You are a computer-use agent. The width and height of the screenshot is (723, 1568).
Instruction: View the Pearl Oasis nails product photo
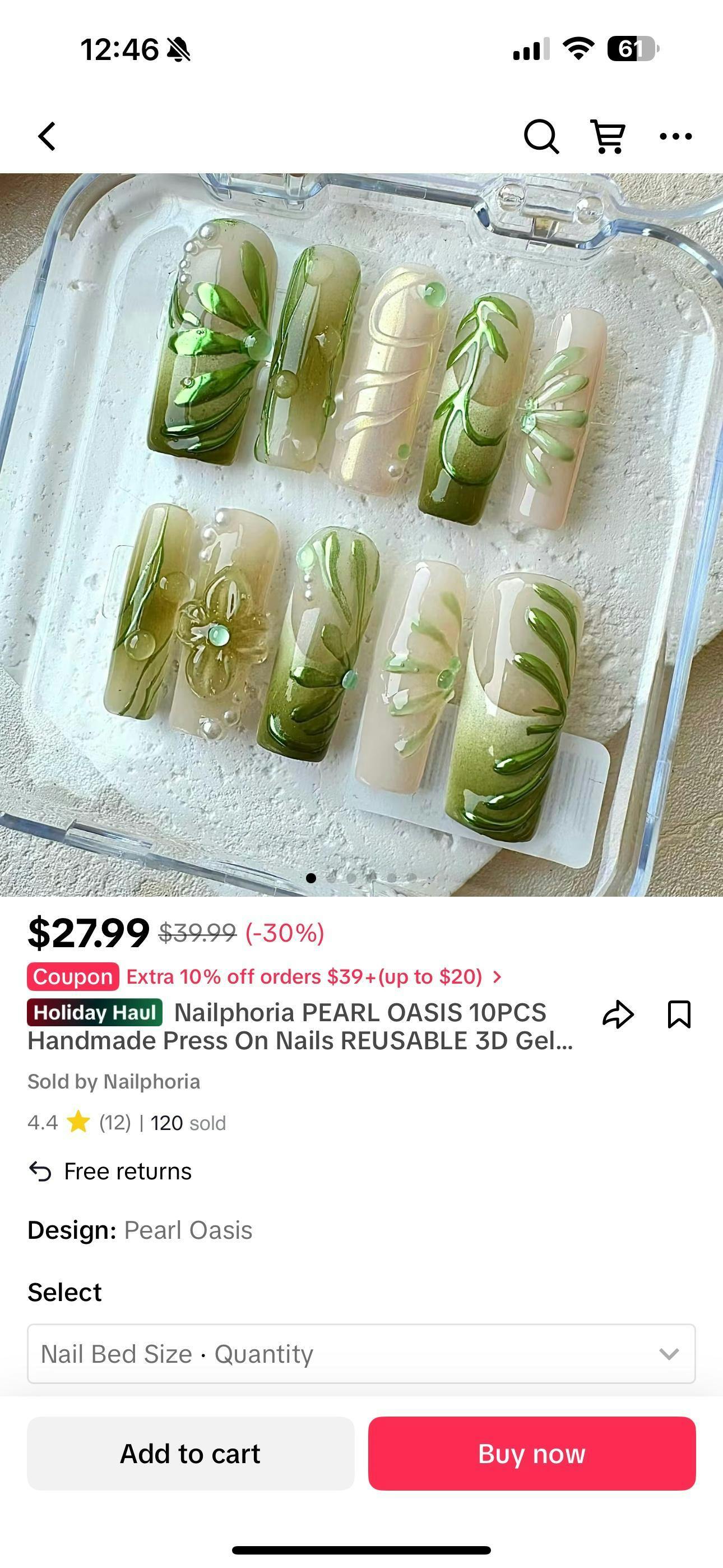(x=361, y=534)
